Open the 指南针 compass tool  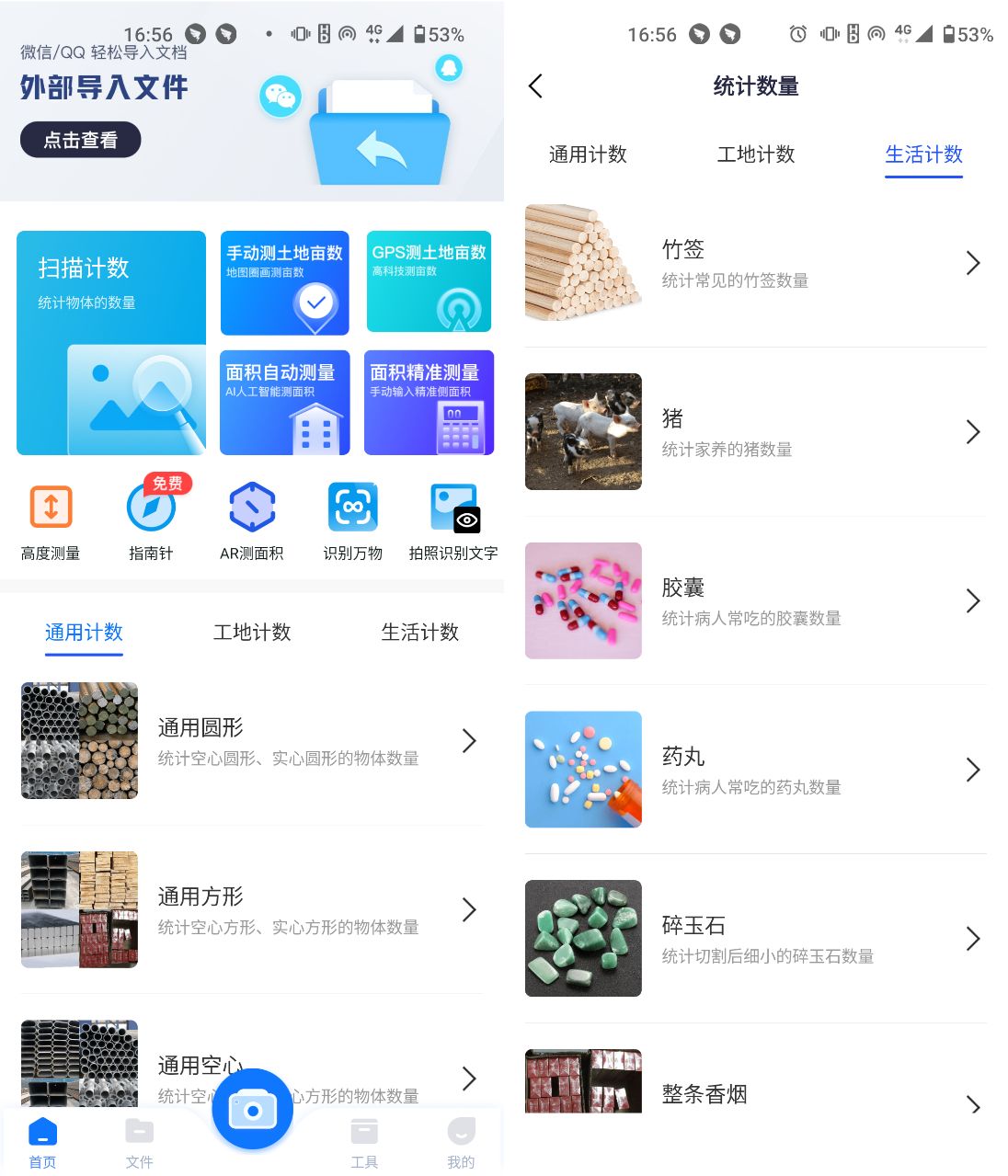151,521
